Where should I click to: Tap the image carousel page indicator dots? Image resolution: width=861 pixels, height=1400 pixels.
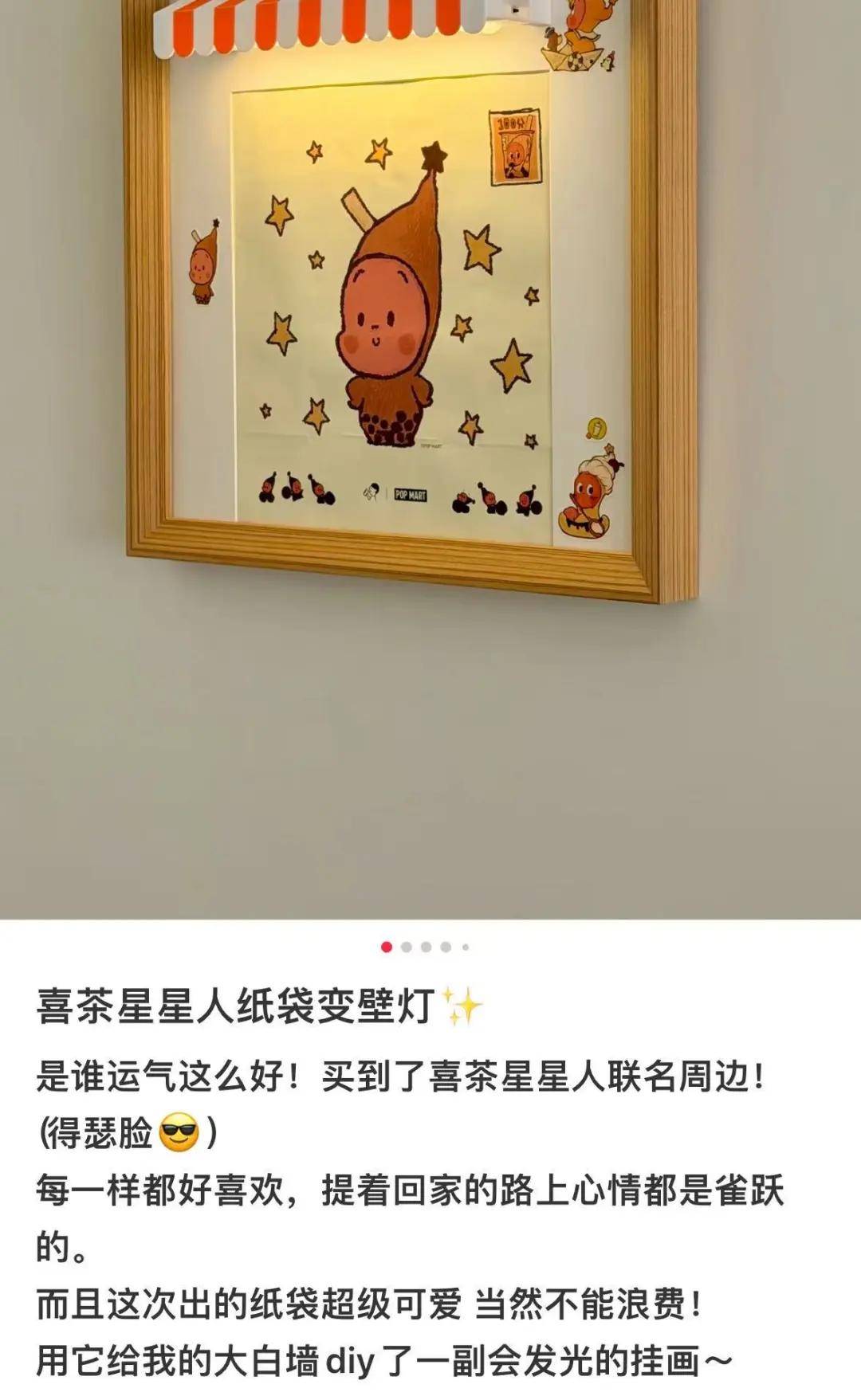coord(426,947)
